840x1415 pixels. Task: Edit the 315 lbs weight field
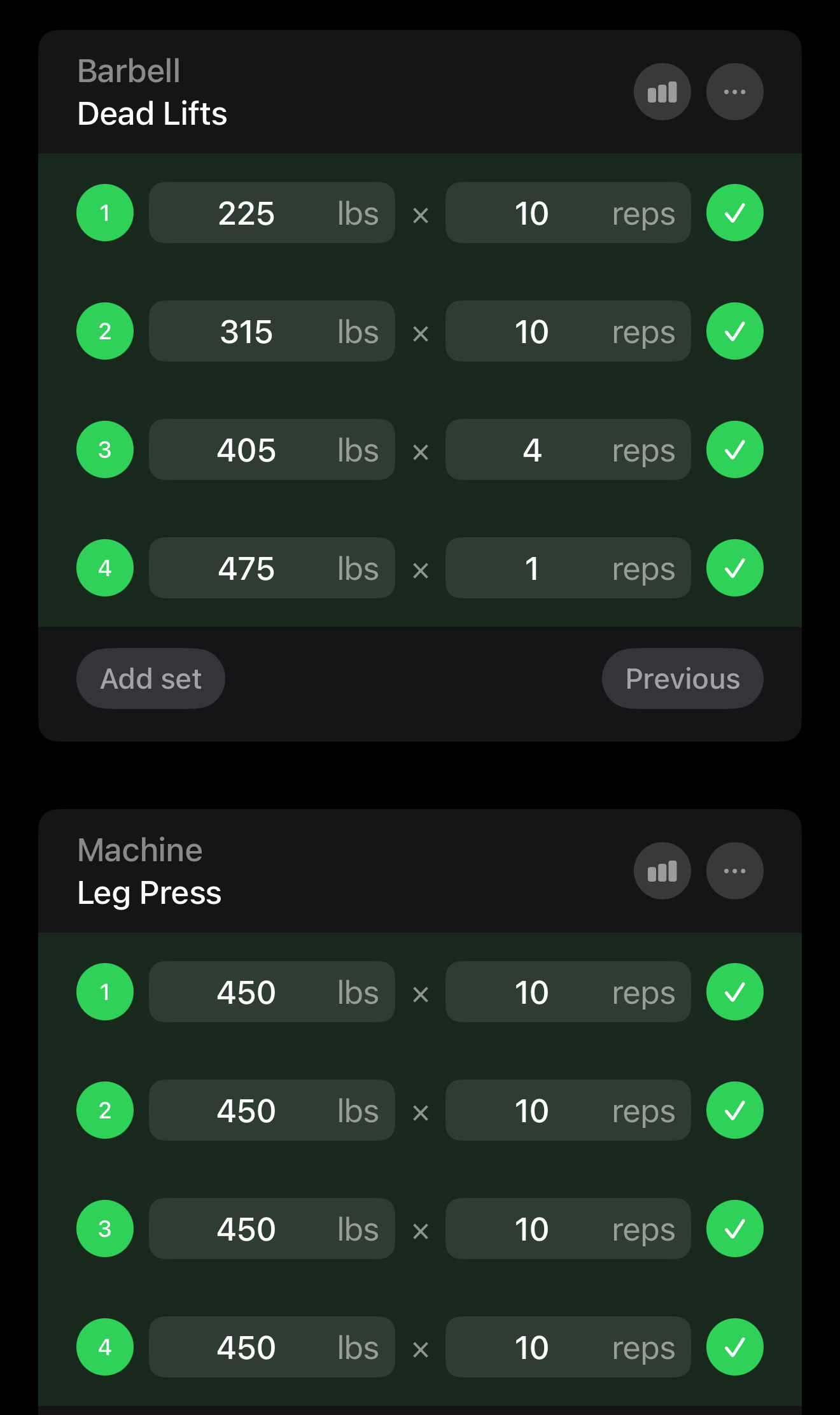tap(272, 332)
